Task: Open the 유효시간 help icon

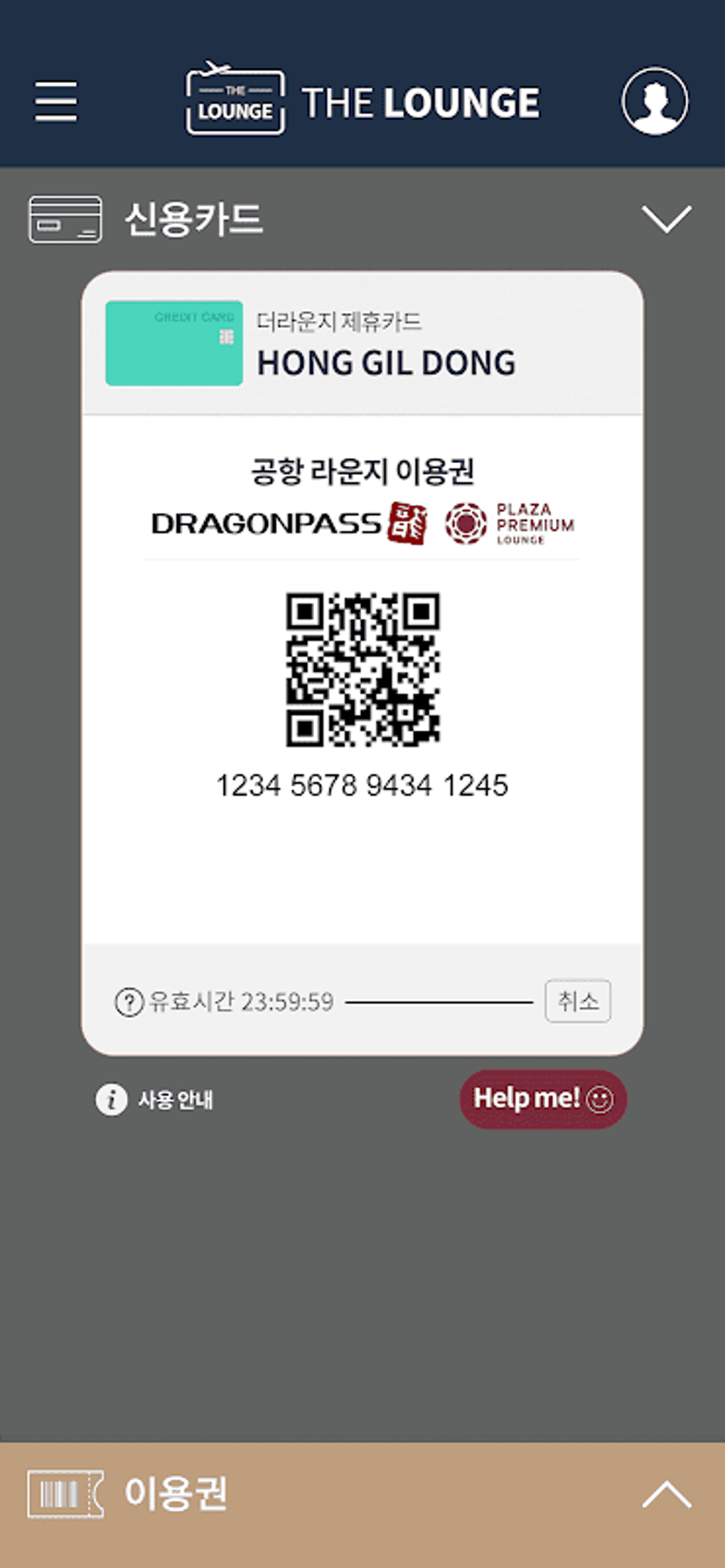Action: tap(129, 1003)
